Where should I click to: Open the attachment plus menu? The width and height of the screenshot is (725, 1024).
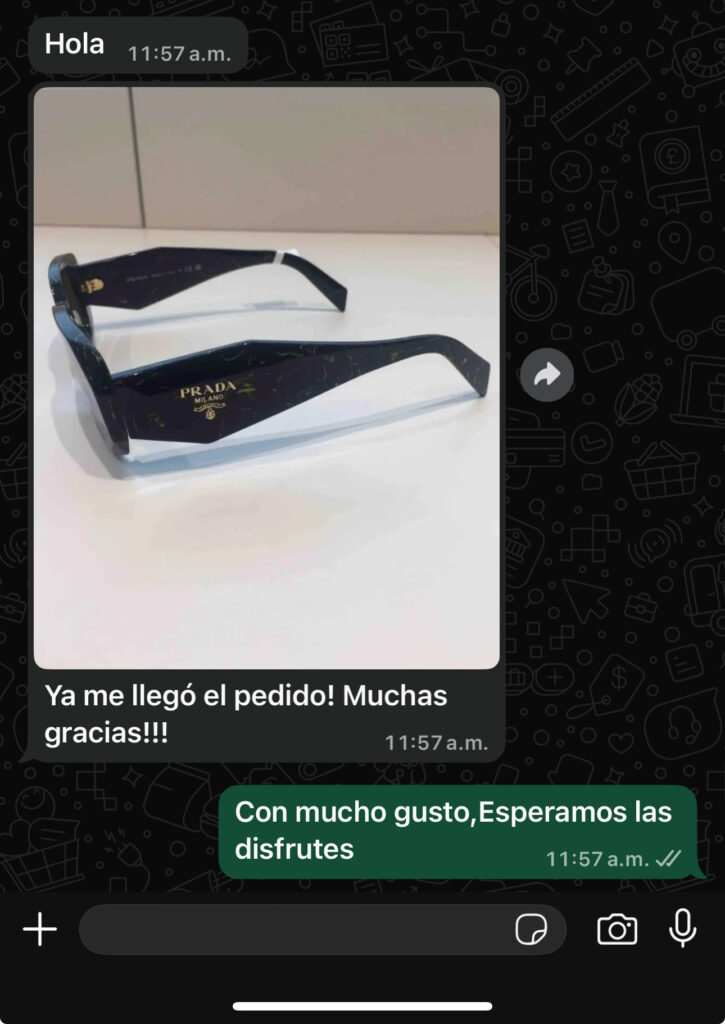click(40, 929)
